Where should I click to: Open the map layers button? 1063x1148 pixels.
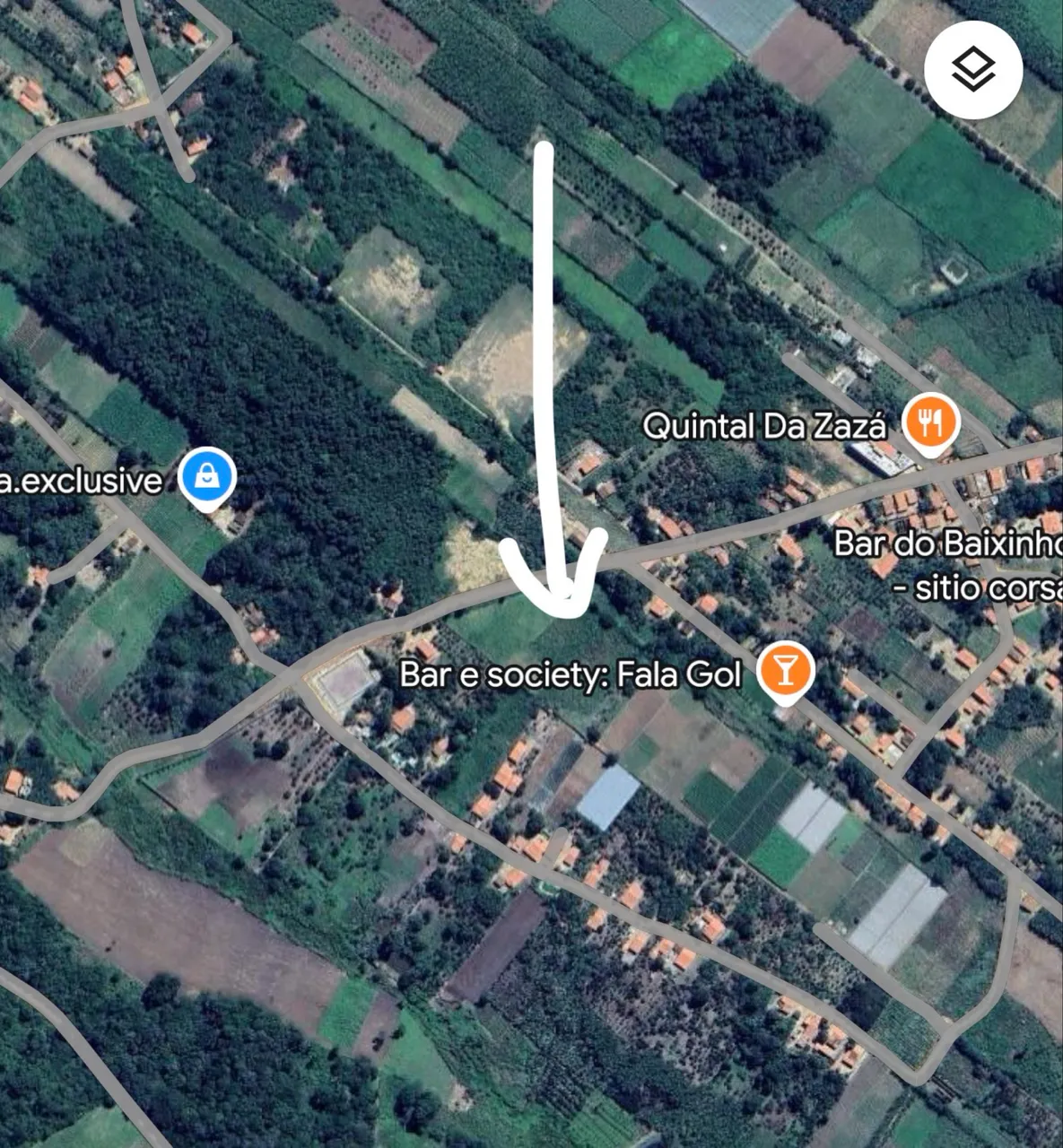pos(973,69)
